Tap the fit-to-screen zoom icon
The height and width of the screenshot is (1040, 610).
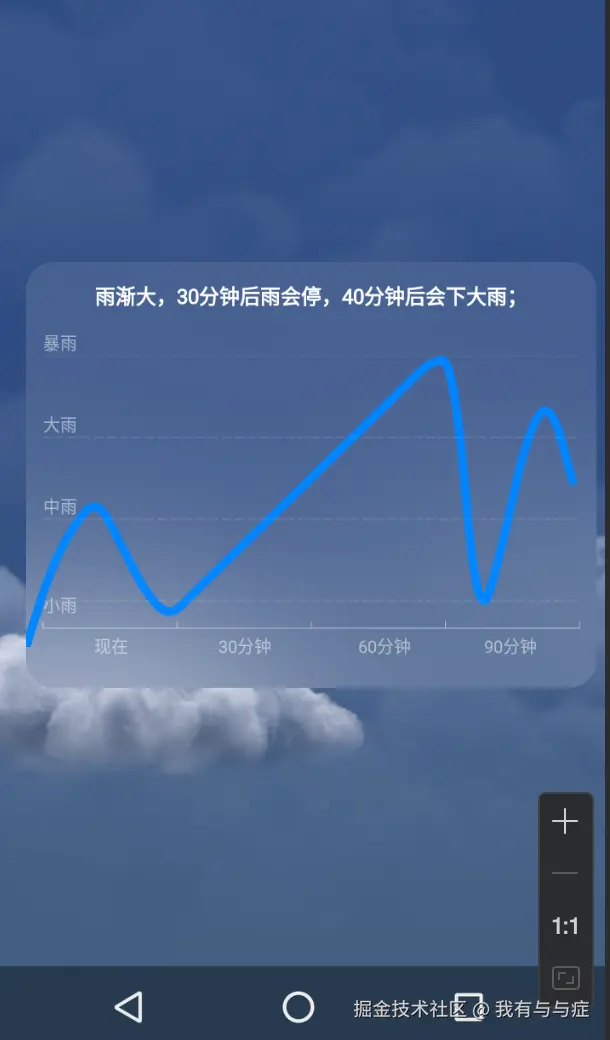[x=565, y=978]
